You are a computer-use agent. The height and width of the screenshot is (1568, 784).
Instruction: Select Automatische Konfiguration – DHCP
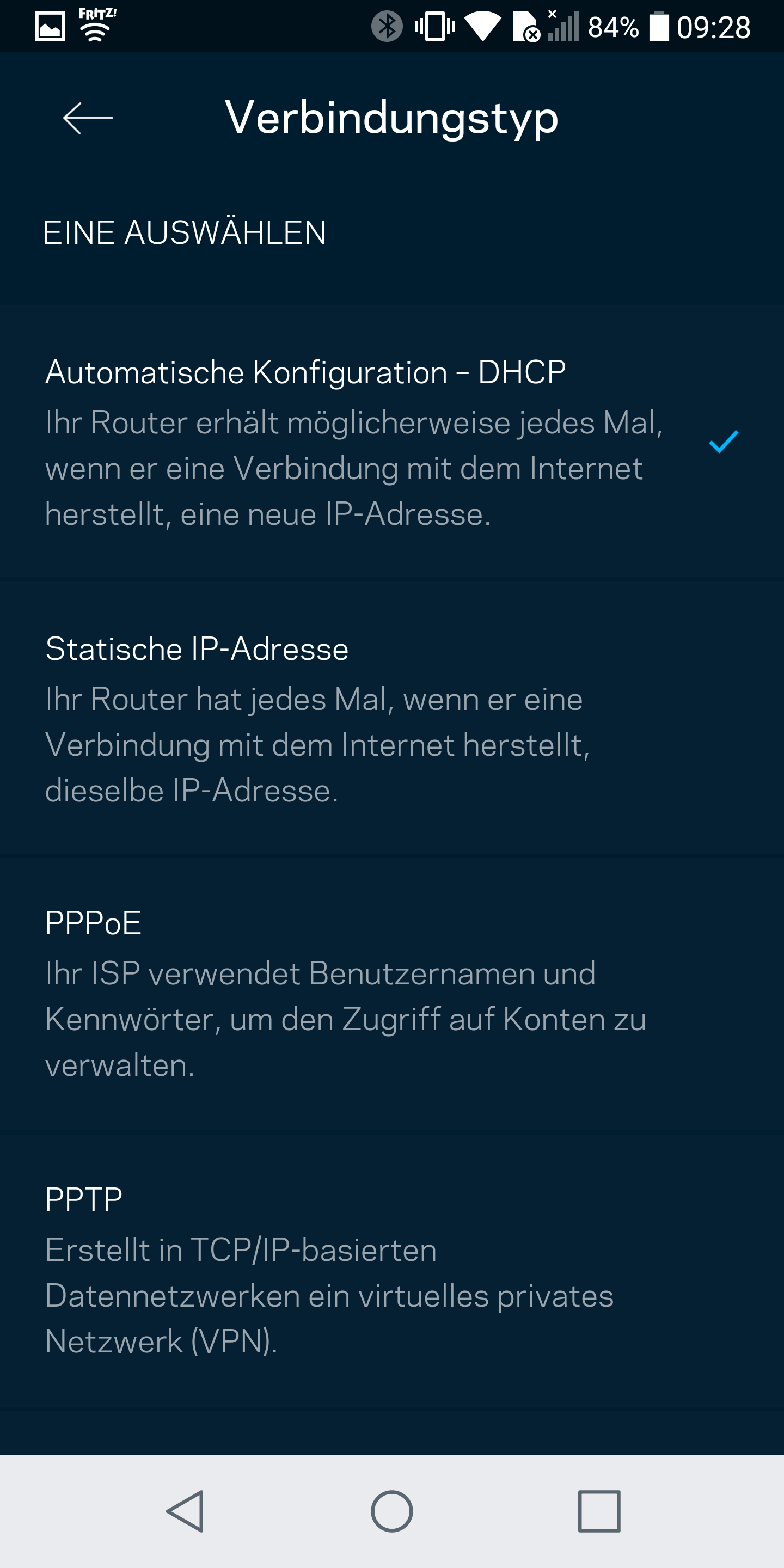[365, 442]
